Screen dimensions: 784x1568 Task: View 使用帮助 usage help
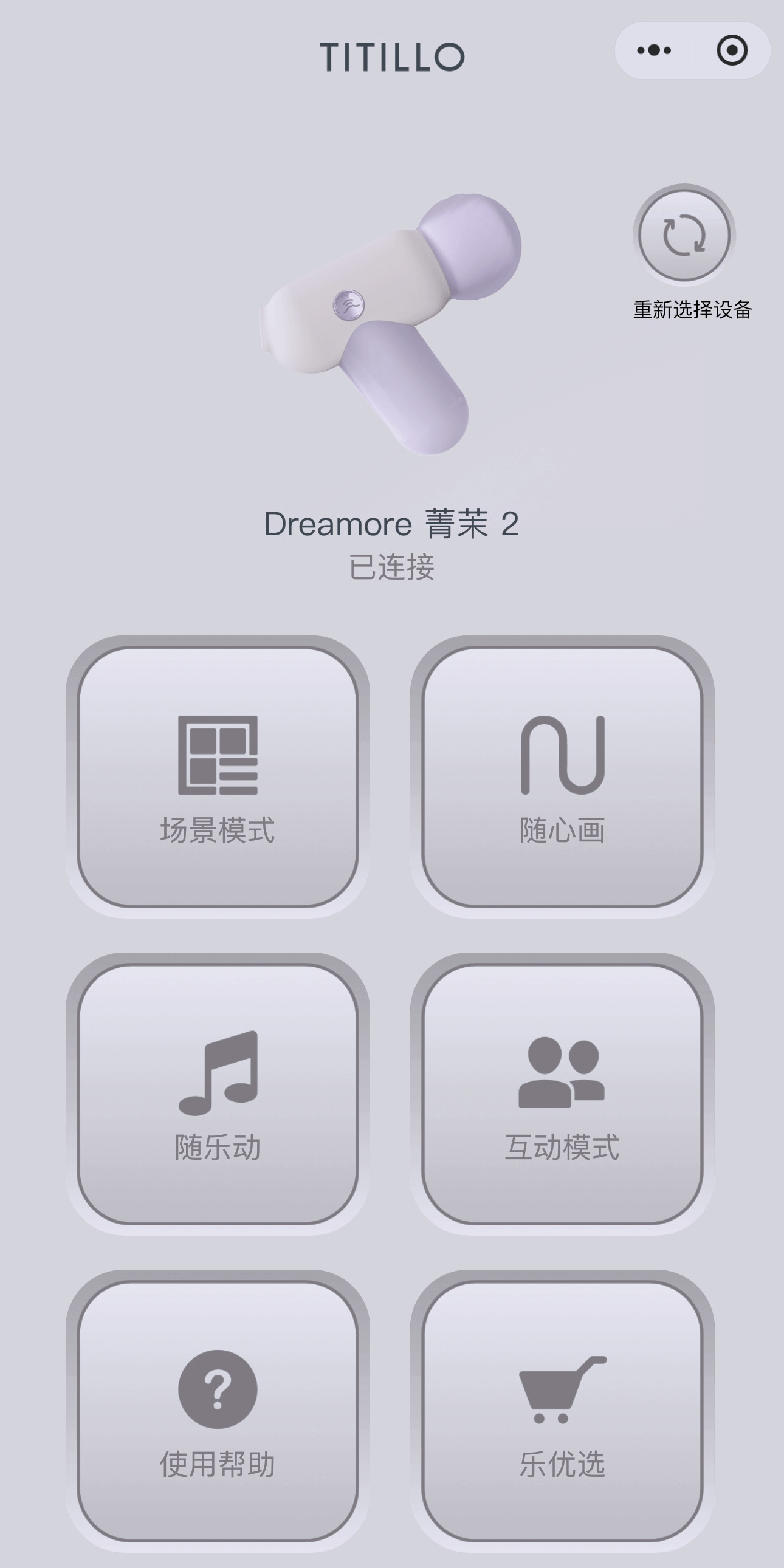pos(218,1411)
